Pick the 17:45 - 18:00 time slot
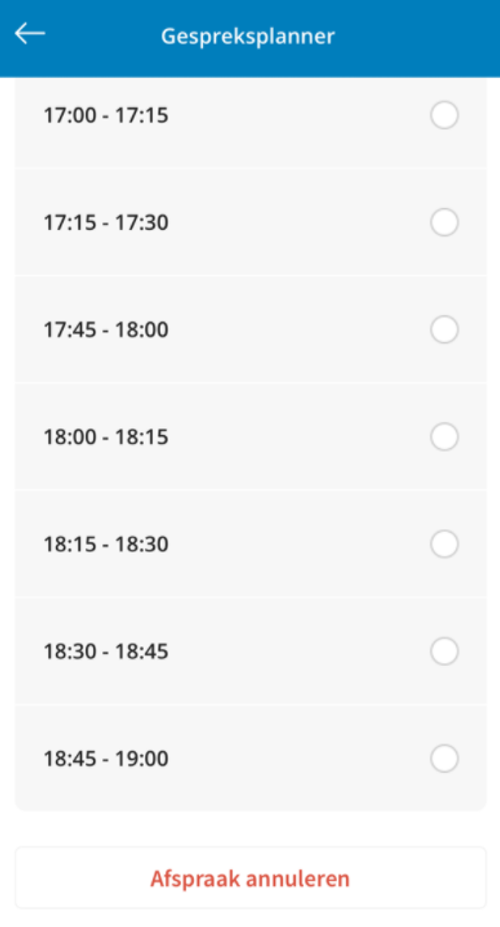 click(x=251, y=329)
